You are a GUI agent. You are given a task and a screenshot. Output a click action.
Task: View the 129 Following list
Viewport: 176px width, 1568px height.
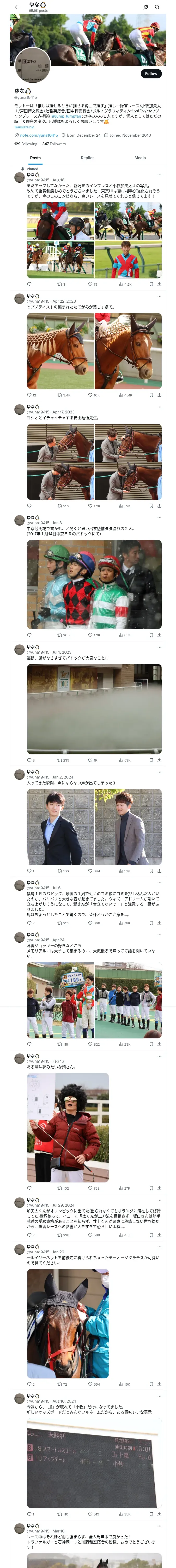(x=26, y=144)
